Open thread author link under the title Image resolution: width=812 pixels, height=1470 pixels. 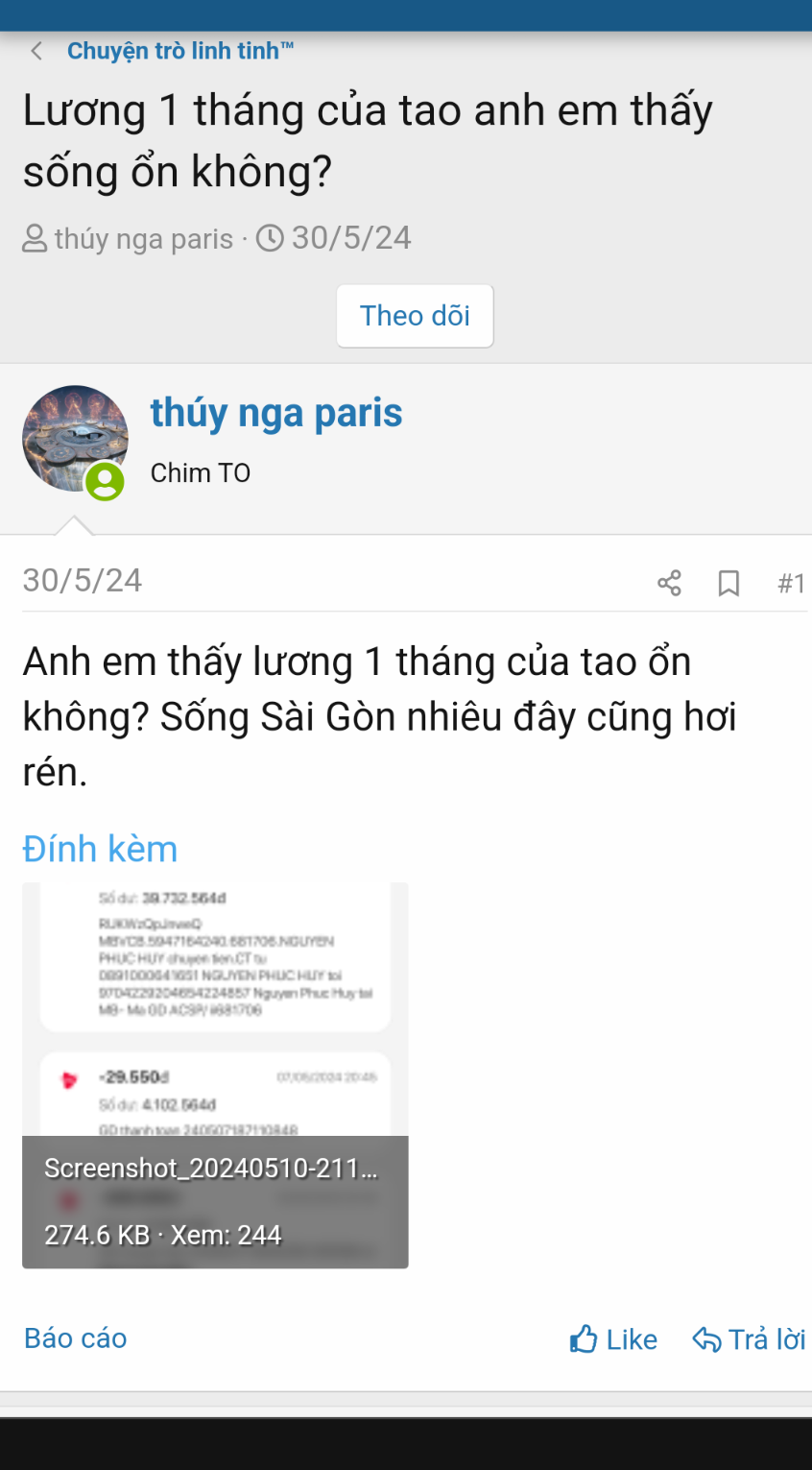tap(143, 238)
